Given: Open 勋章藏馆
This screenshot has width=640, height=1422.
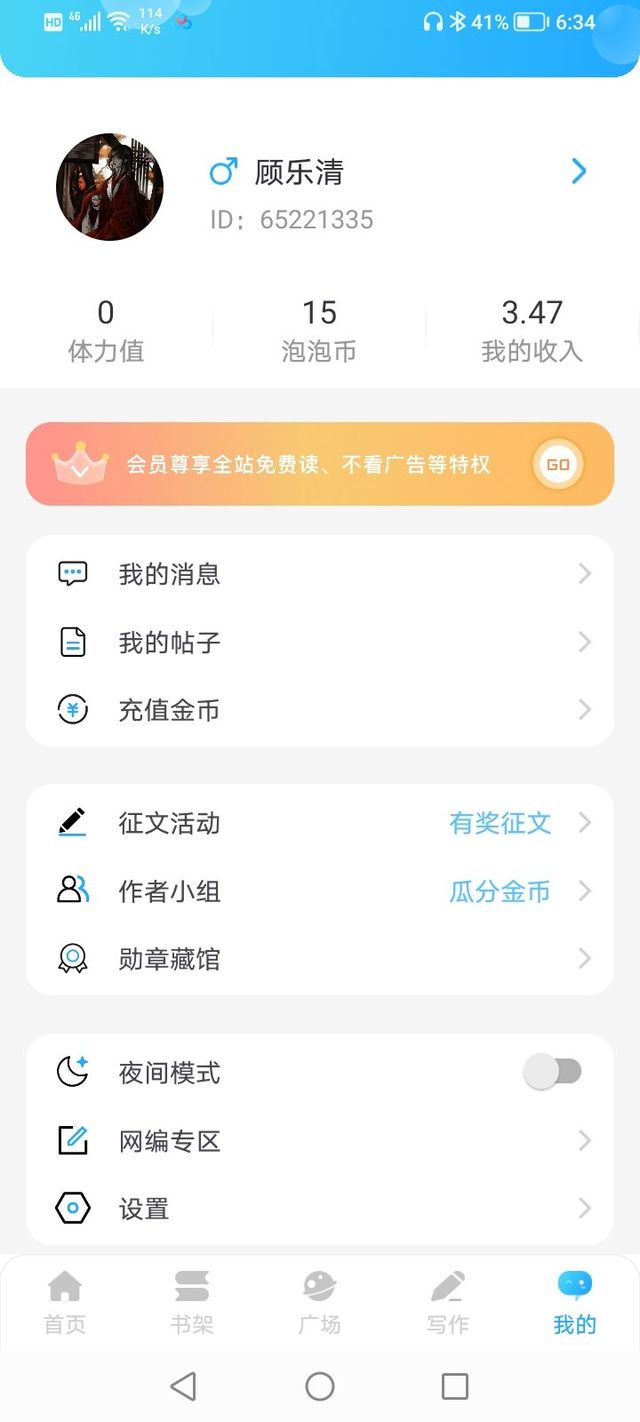Looking at the screenshot, I should [320, 959].
